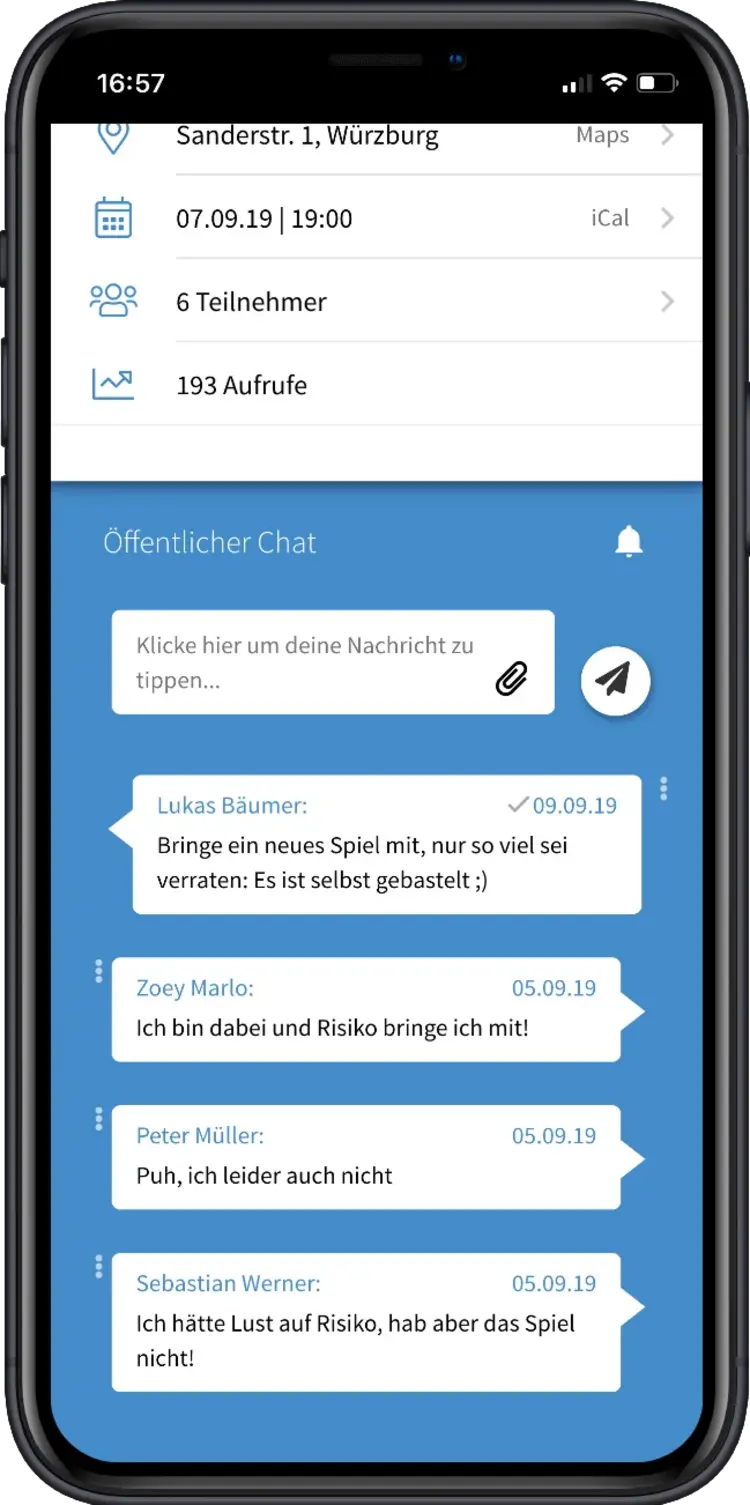Select the Öffentlicher Chat section header

[210, 541]
